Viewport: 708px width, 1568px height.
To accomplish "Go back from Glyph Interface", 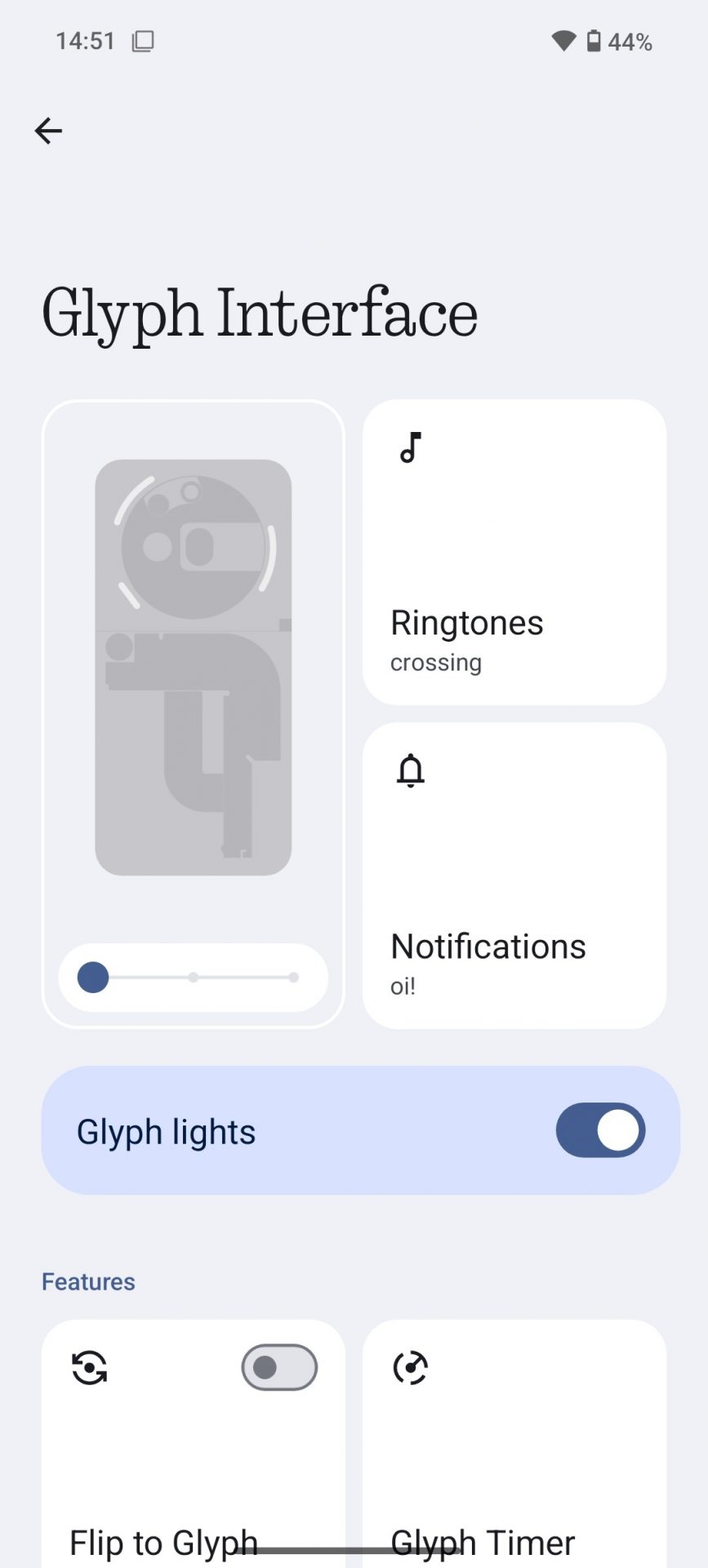I will point(48,131).
